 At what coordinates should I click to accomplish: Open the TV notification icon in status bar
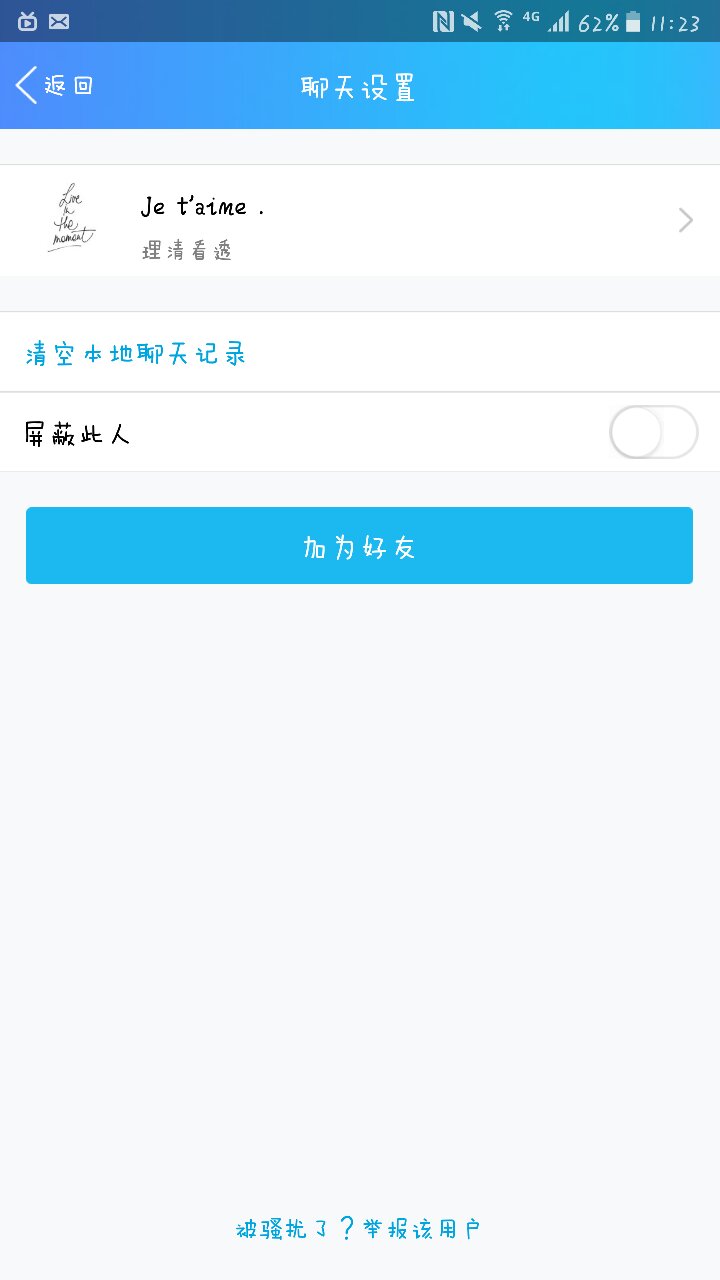25,19
